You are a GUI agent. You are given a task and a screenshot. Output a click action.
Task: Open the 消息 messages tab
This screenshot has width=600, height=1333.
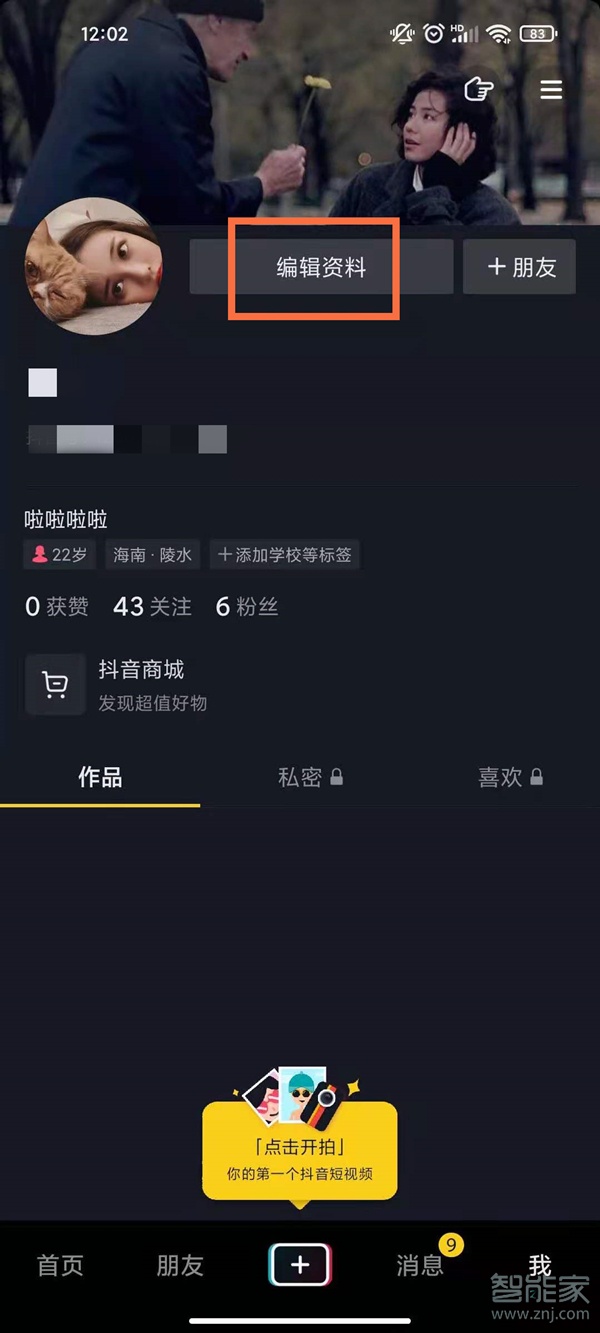tap(420, 1265)
